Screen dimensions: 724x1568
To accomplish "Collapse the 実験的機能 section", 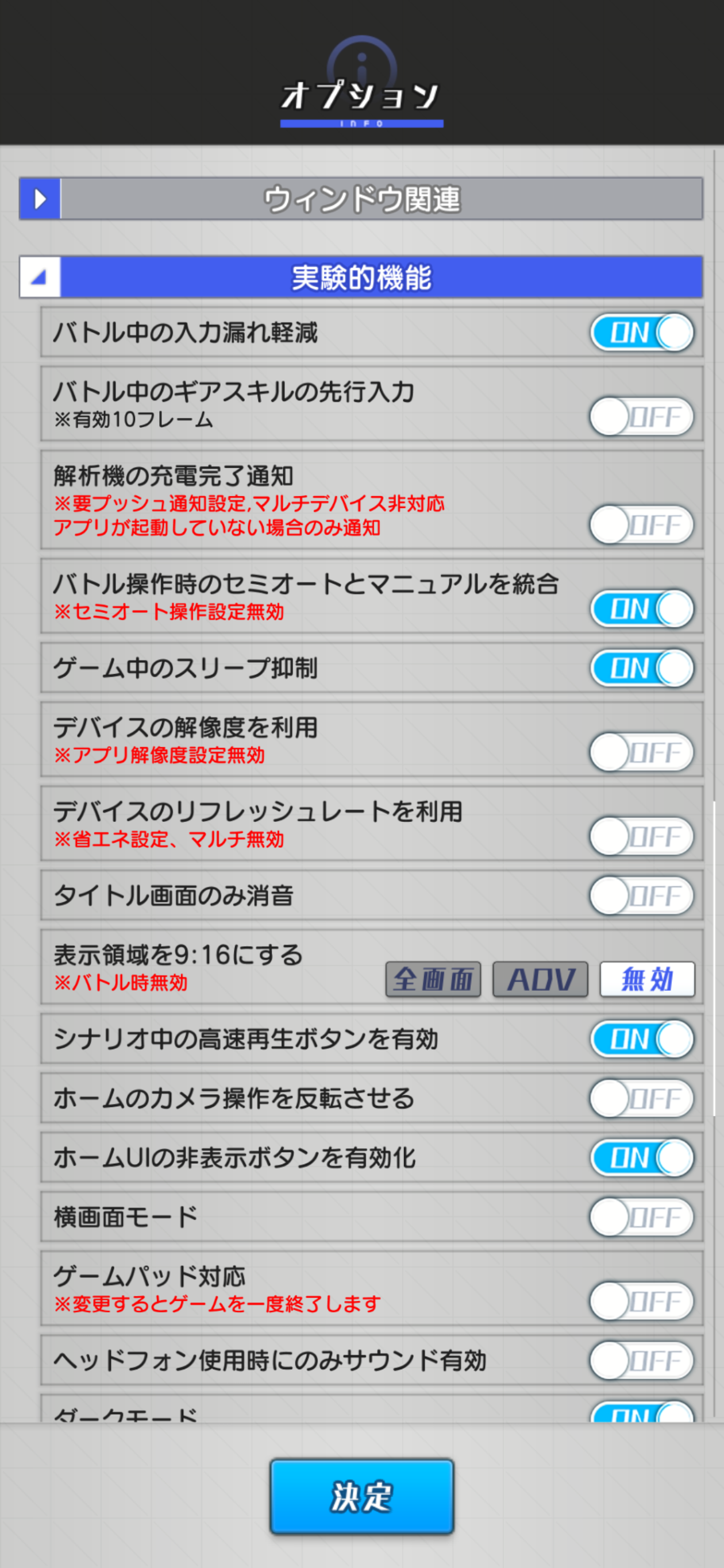I will click(x=40, y=277).
